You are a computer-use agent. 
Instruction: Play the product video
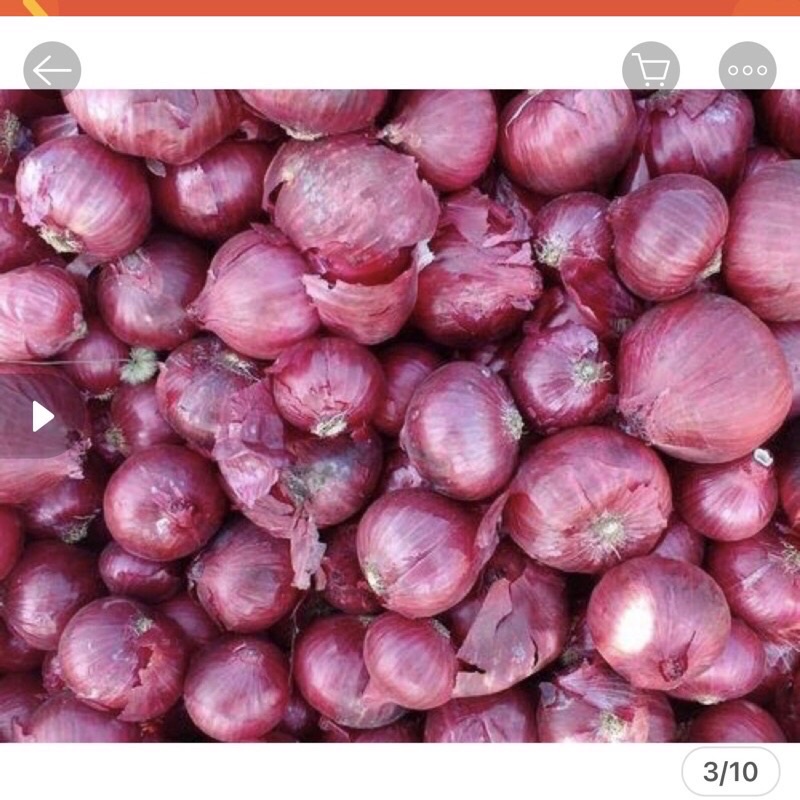coord(42,416)
